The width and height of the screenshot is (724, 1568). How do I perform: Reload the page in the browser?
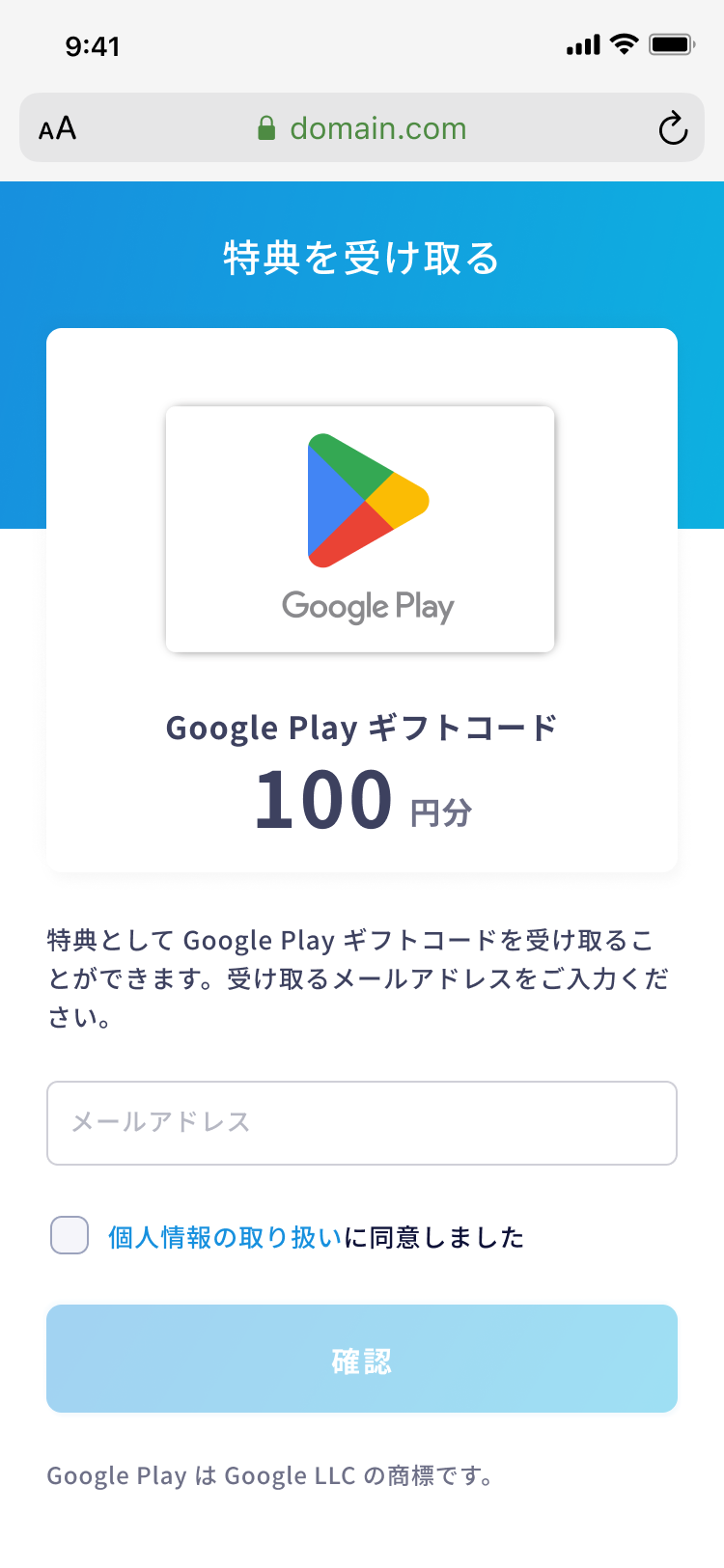pos(673,128)
